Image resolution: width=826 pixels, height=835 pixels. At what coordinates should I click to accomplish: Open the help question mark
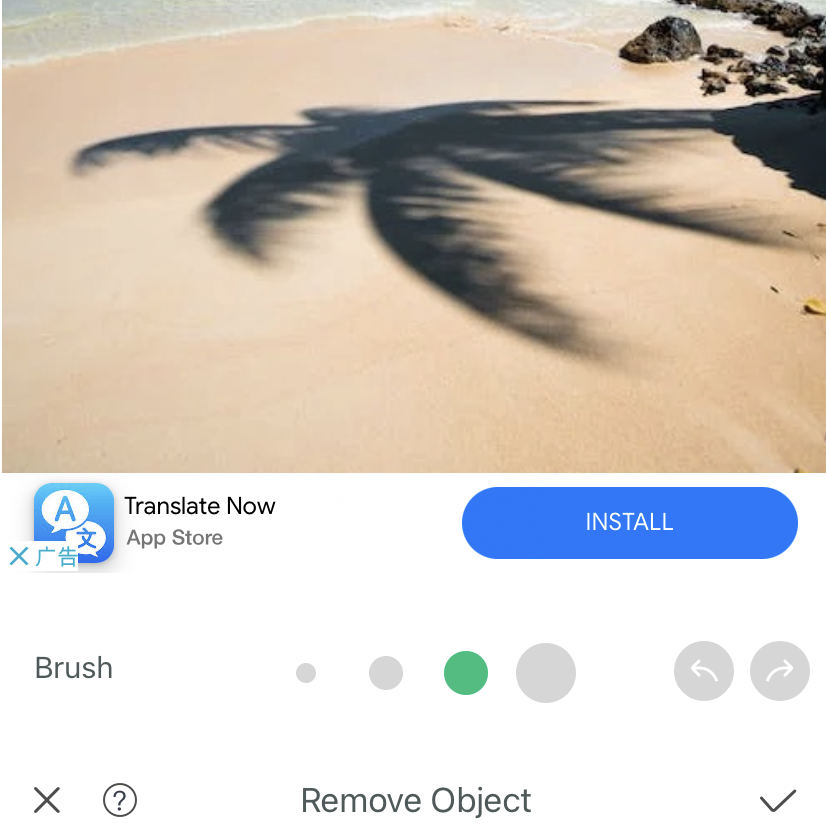pos(120,800)
